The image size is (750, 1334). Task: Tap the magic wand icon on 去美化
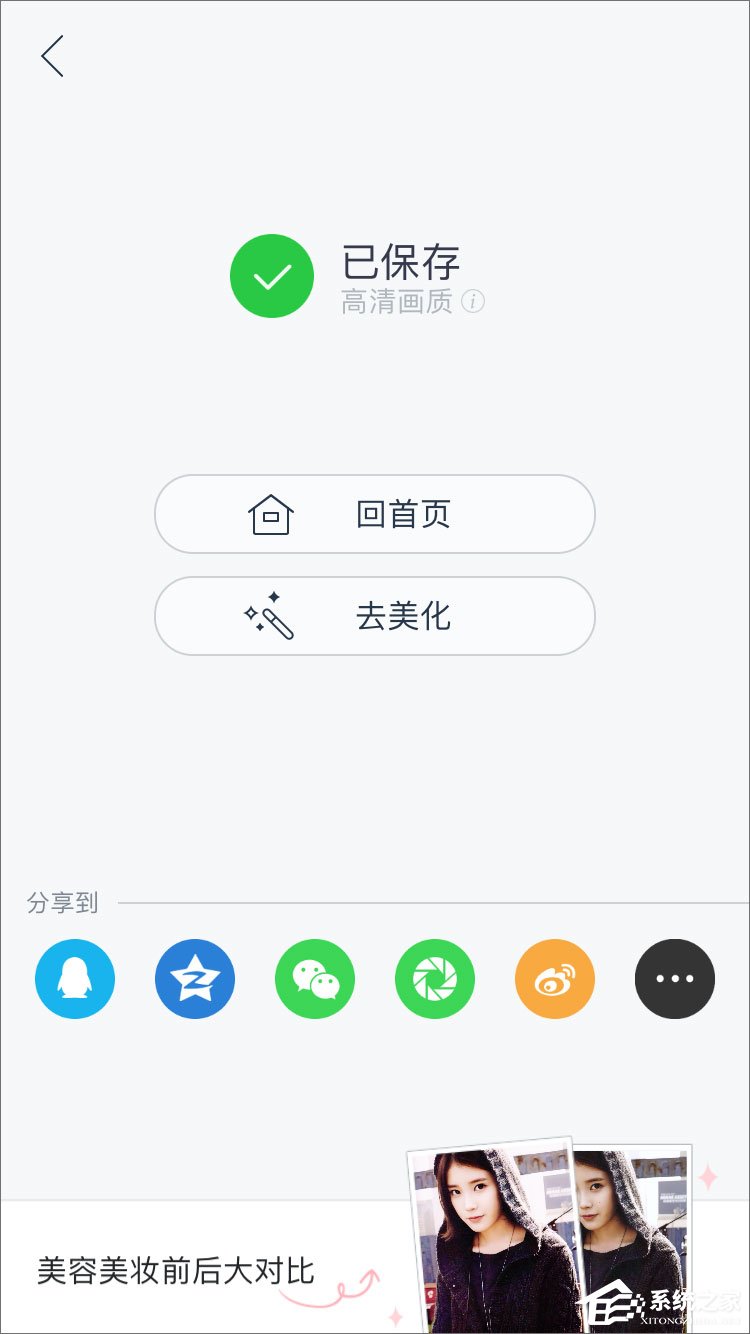268,616
